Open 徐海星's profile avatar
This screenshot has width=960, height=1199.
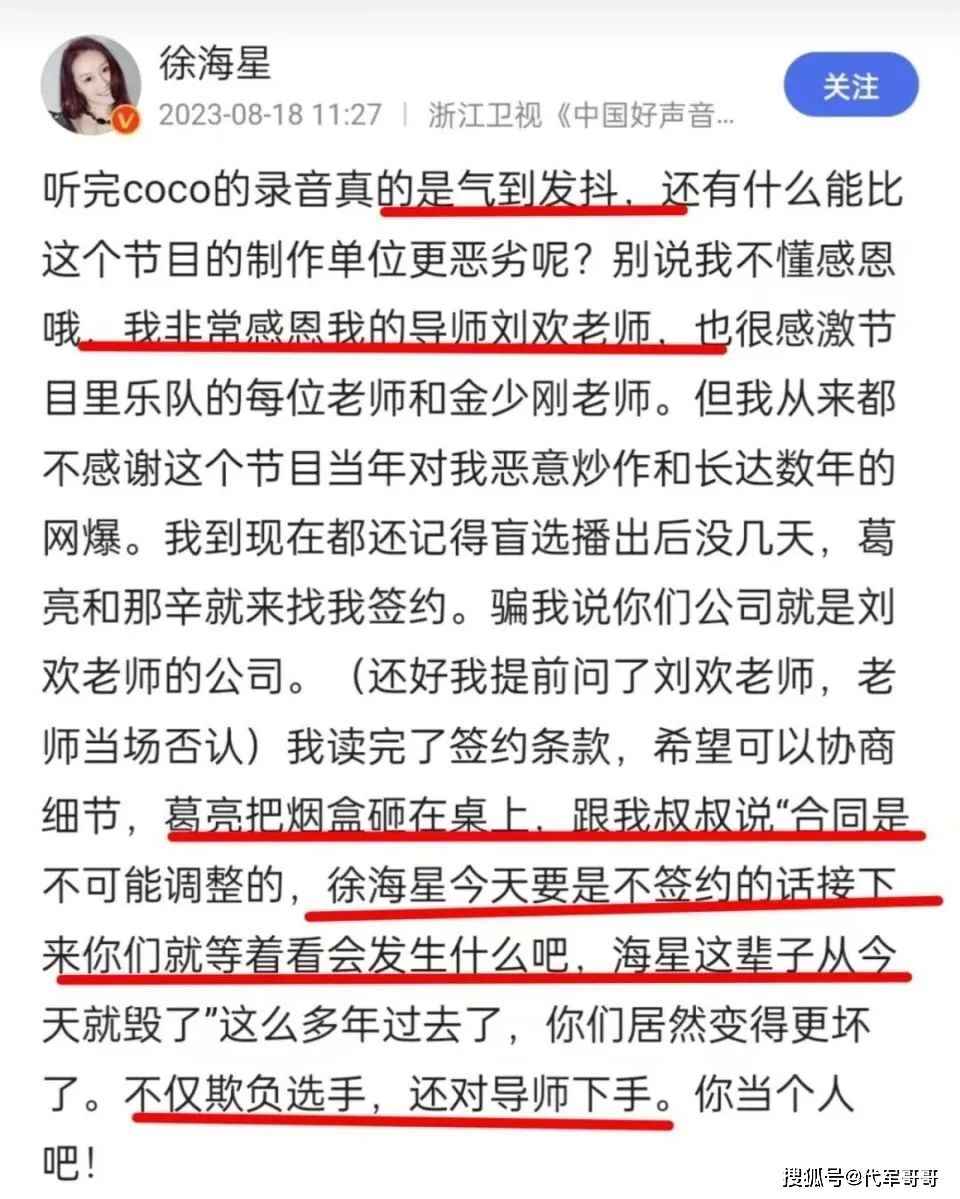point(90,88)
